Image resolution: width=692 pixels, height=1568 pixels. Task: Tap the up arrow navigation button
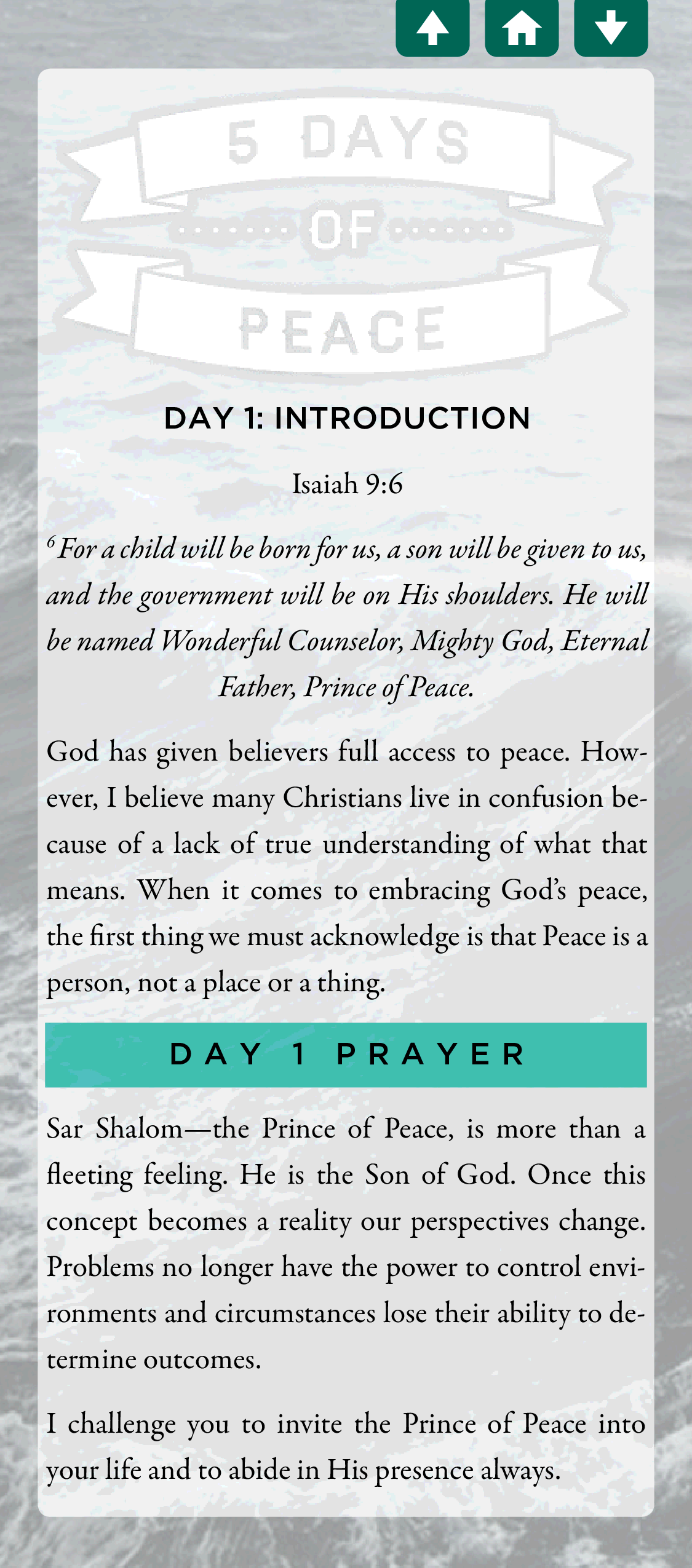[x=432, y=28]
